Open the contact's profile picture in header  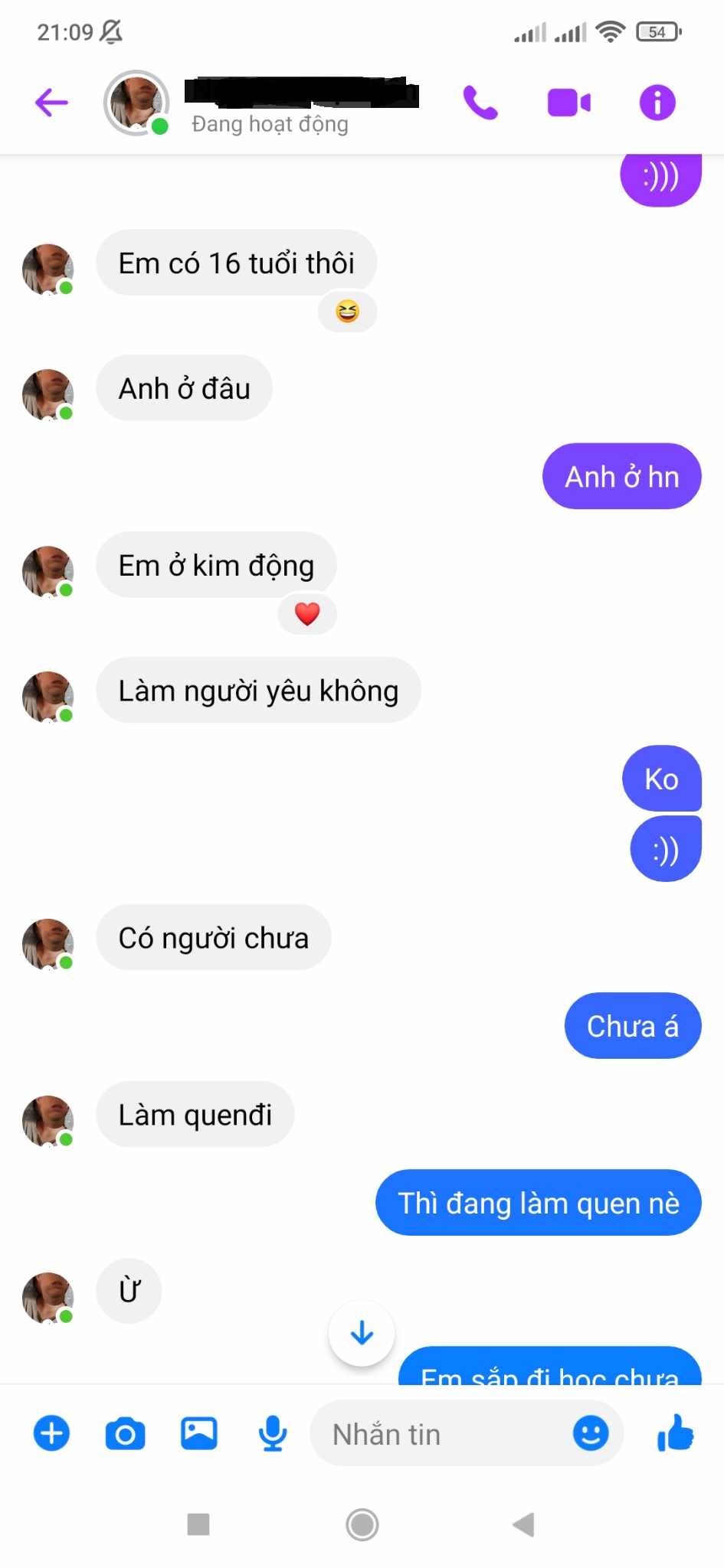136,103
